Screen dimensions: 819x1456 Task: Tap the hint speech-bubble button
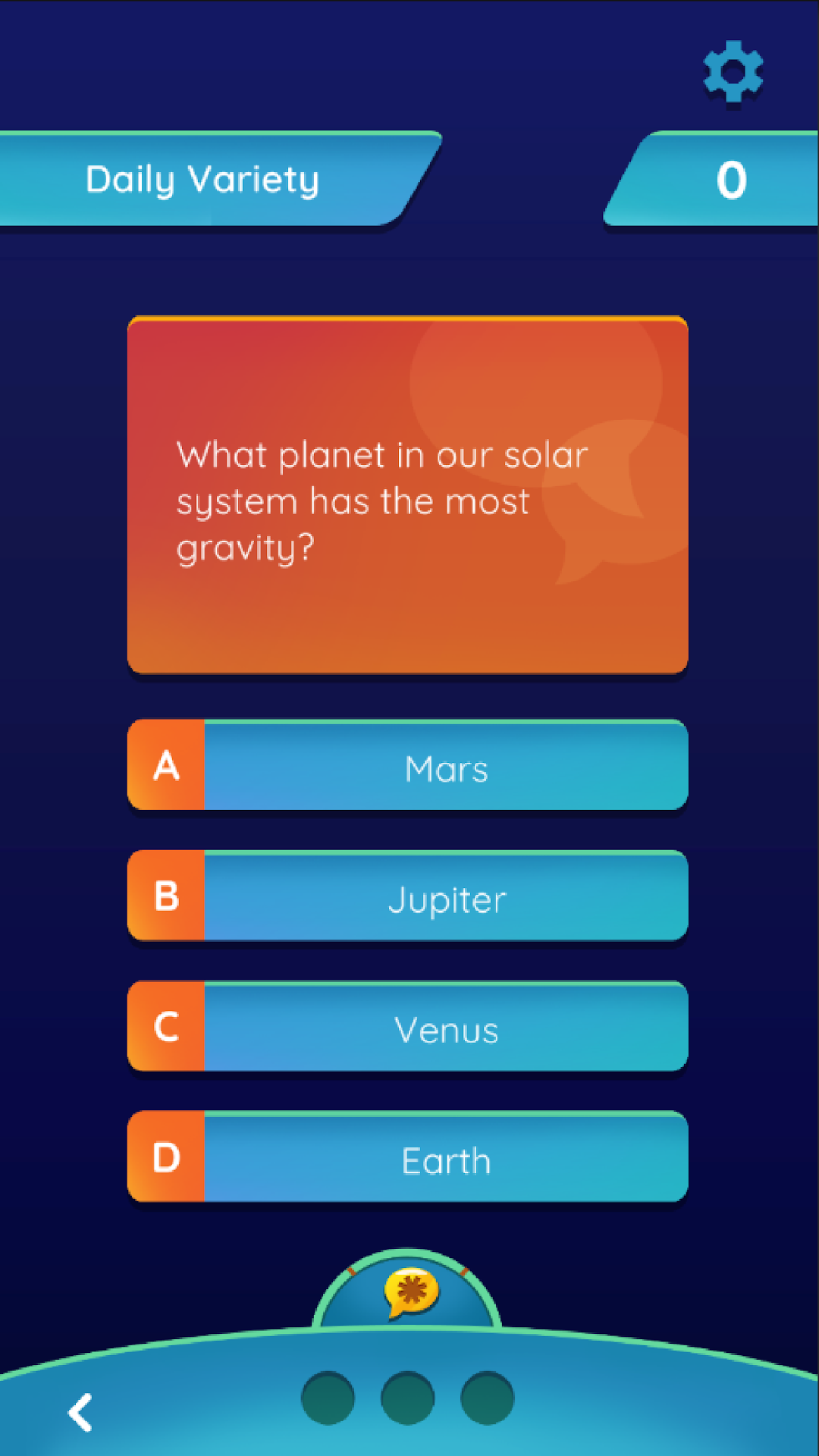point(411,1292)
